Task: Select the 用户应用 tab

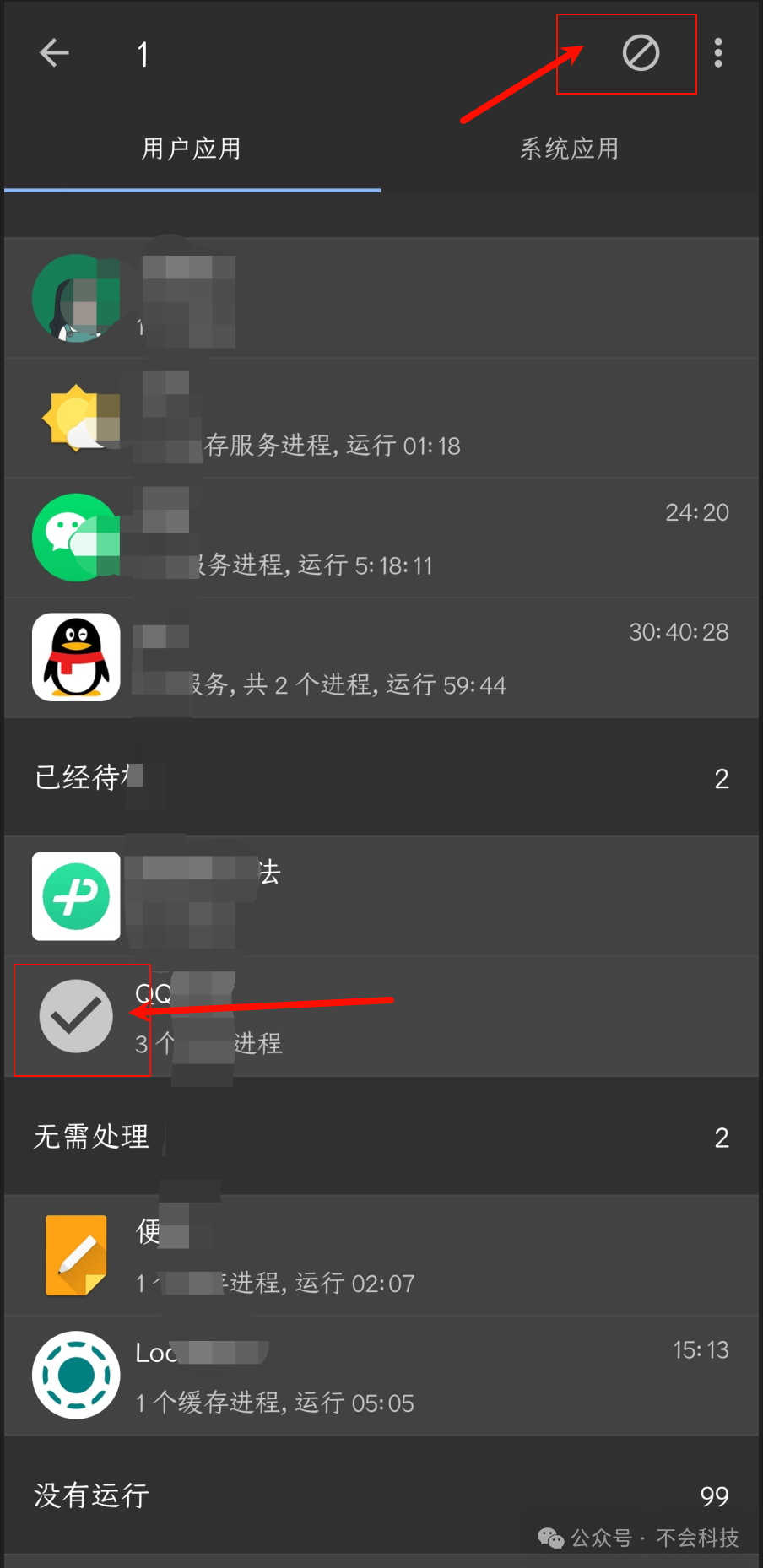Action: 191,149
